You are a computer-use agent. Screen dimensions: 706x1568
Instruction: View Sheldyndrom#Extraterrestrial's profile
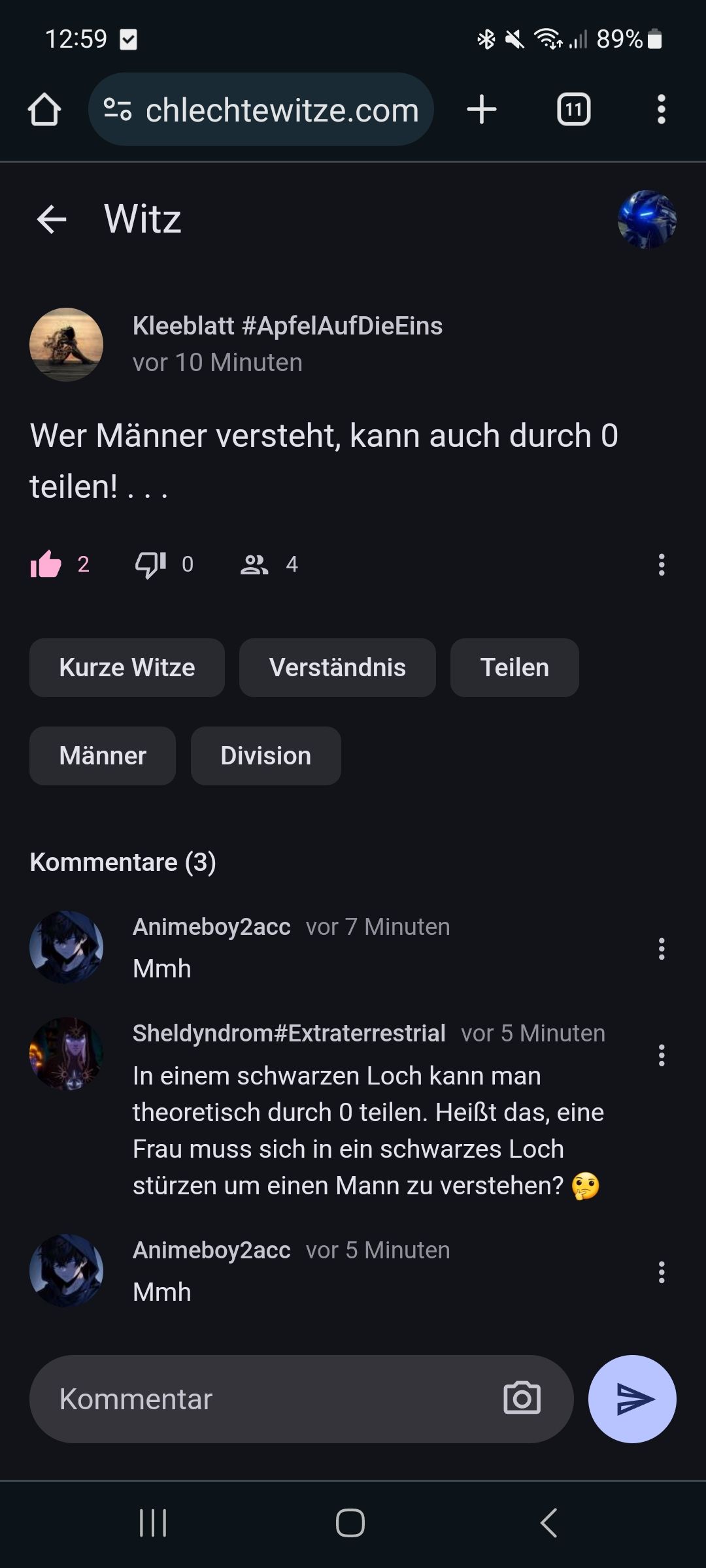[x=289, y=1034]
